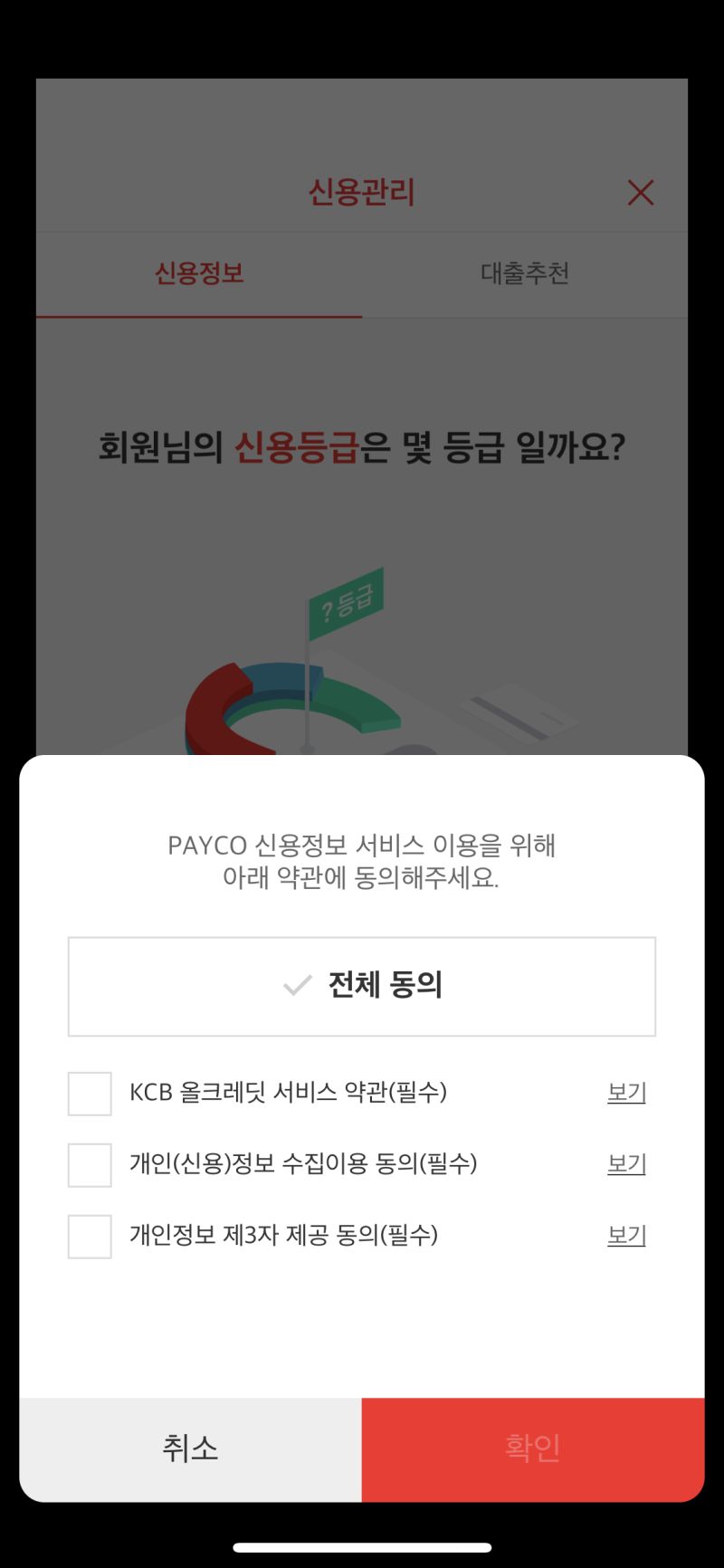Switch to the 대출추천 tab

(525, 273)
